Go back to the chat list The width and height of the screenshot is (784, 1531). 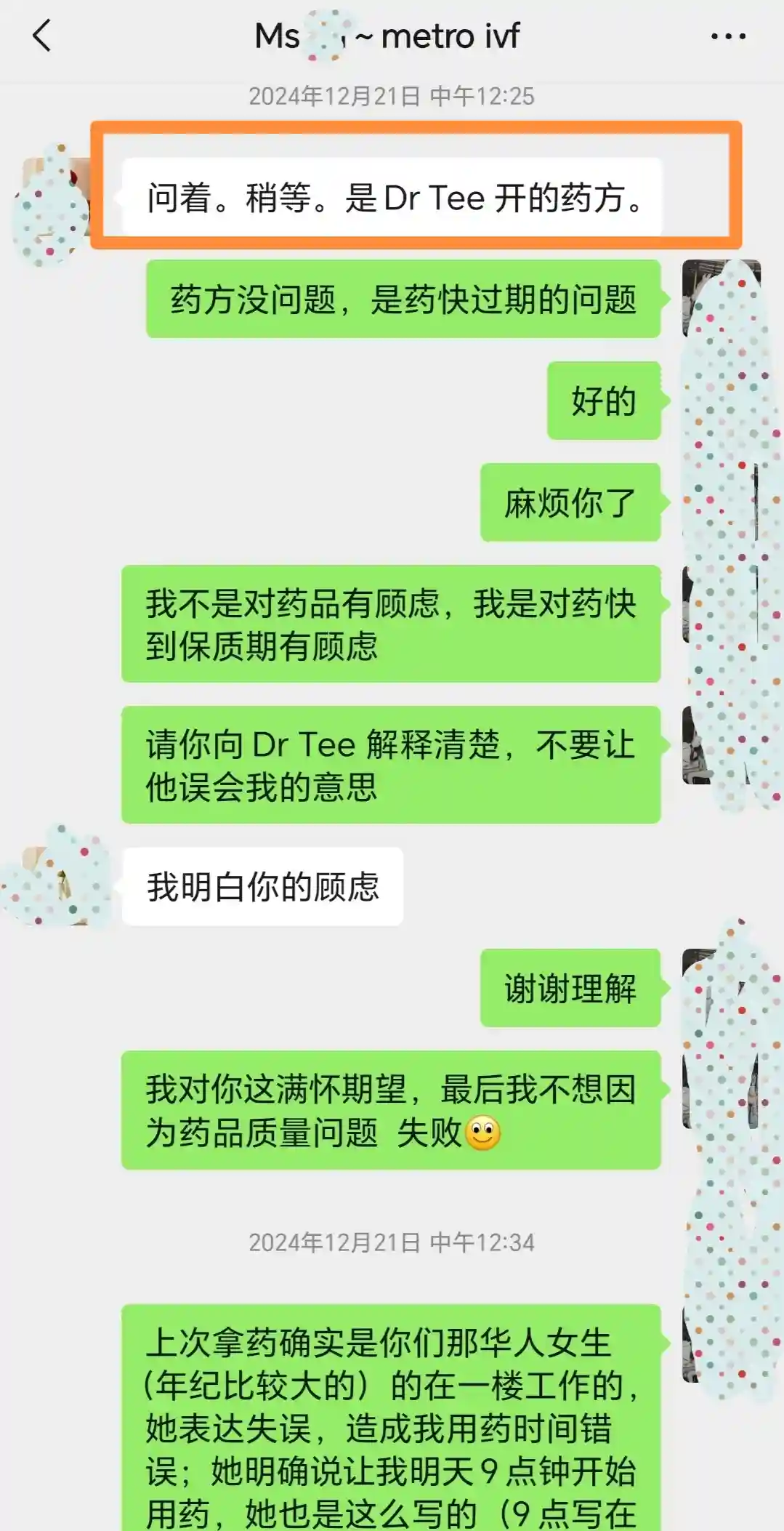click(42, 36)
